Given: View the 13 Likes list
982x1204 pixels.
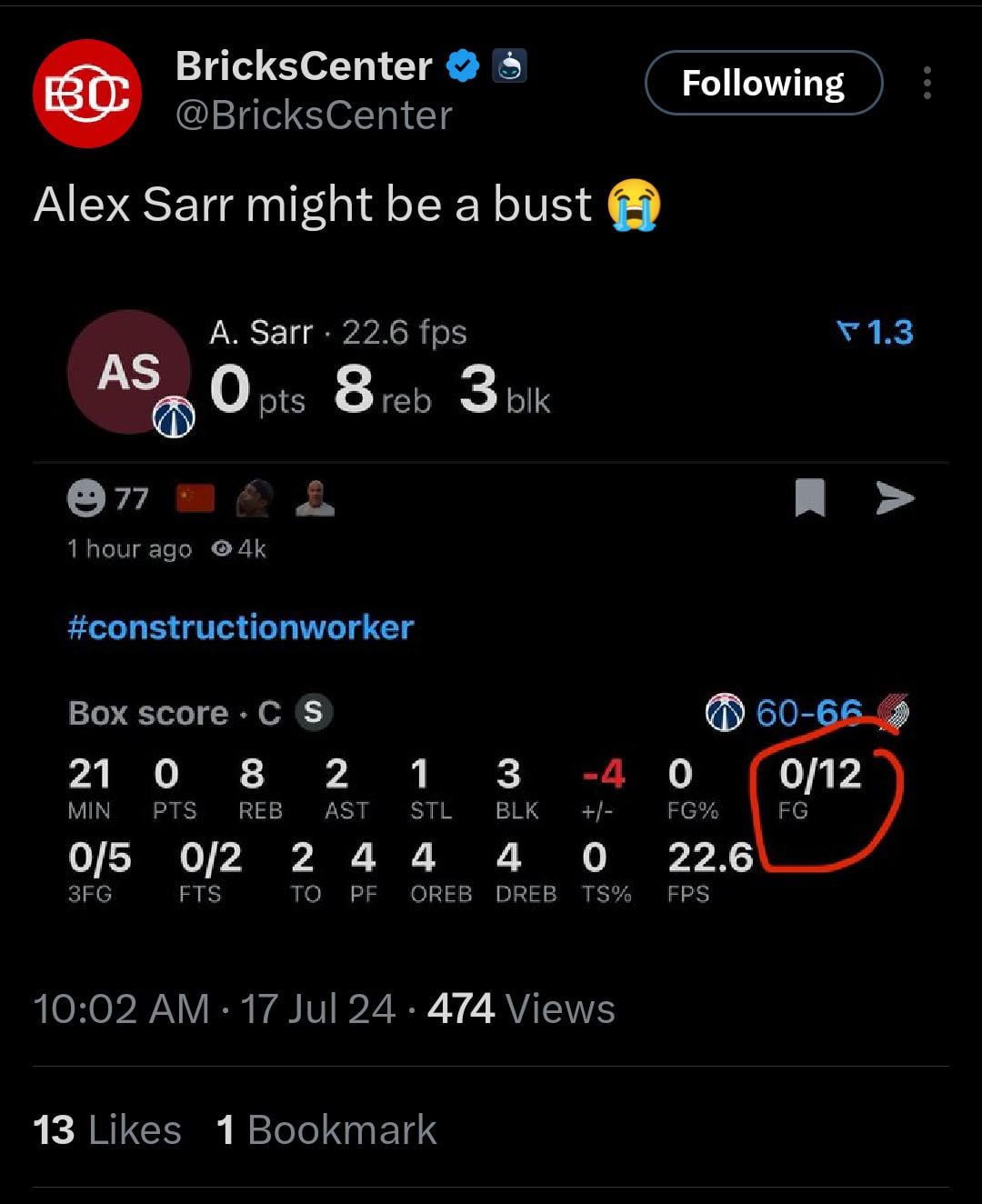Looking at the screenshot, I should pos(107,1130).
